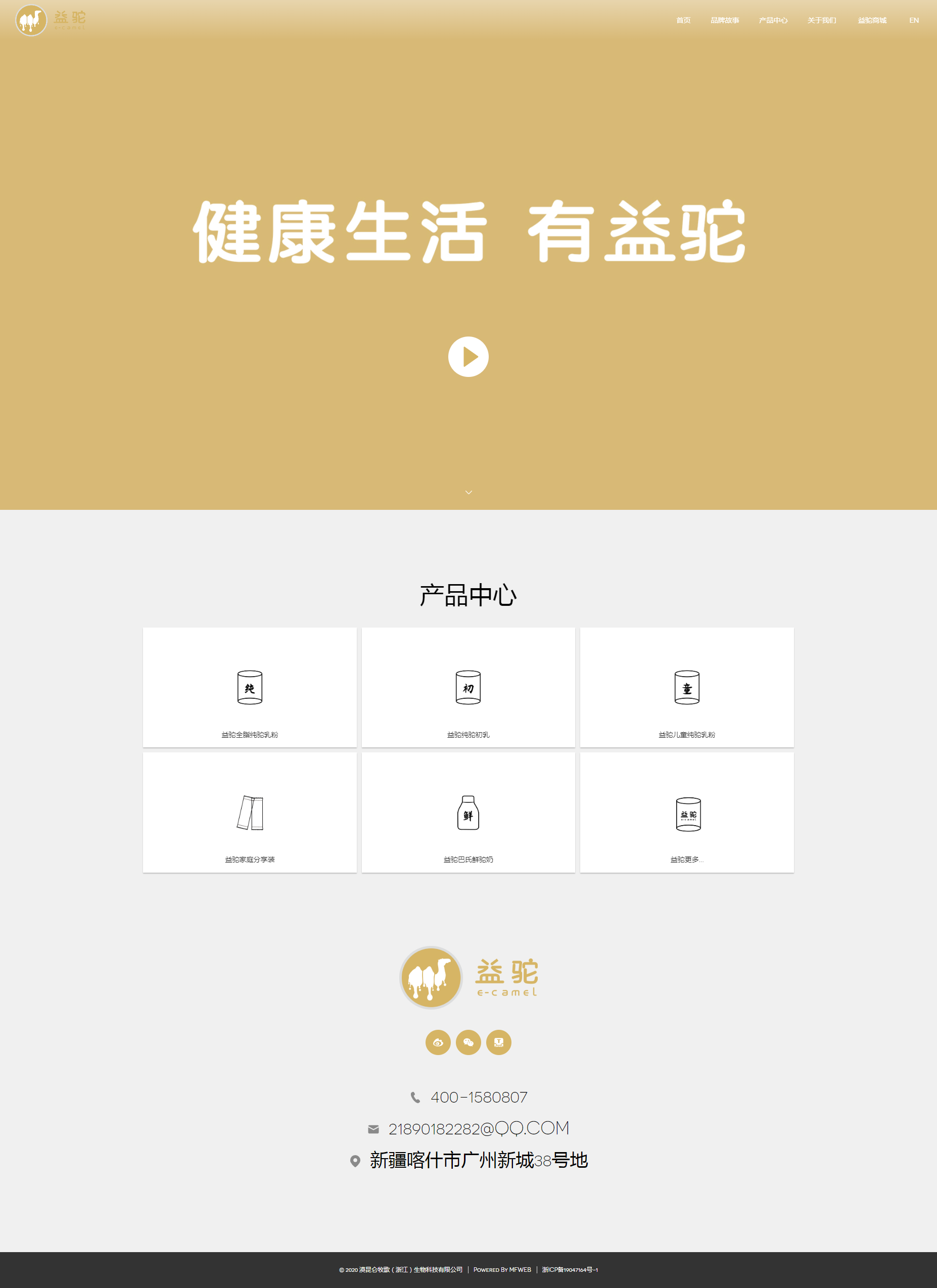Viewport: 937px width, 1288px height.
Task: Go to 品牌故事 page
Action: [x=725, y=20]
